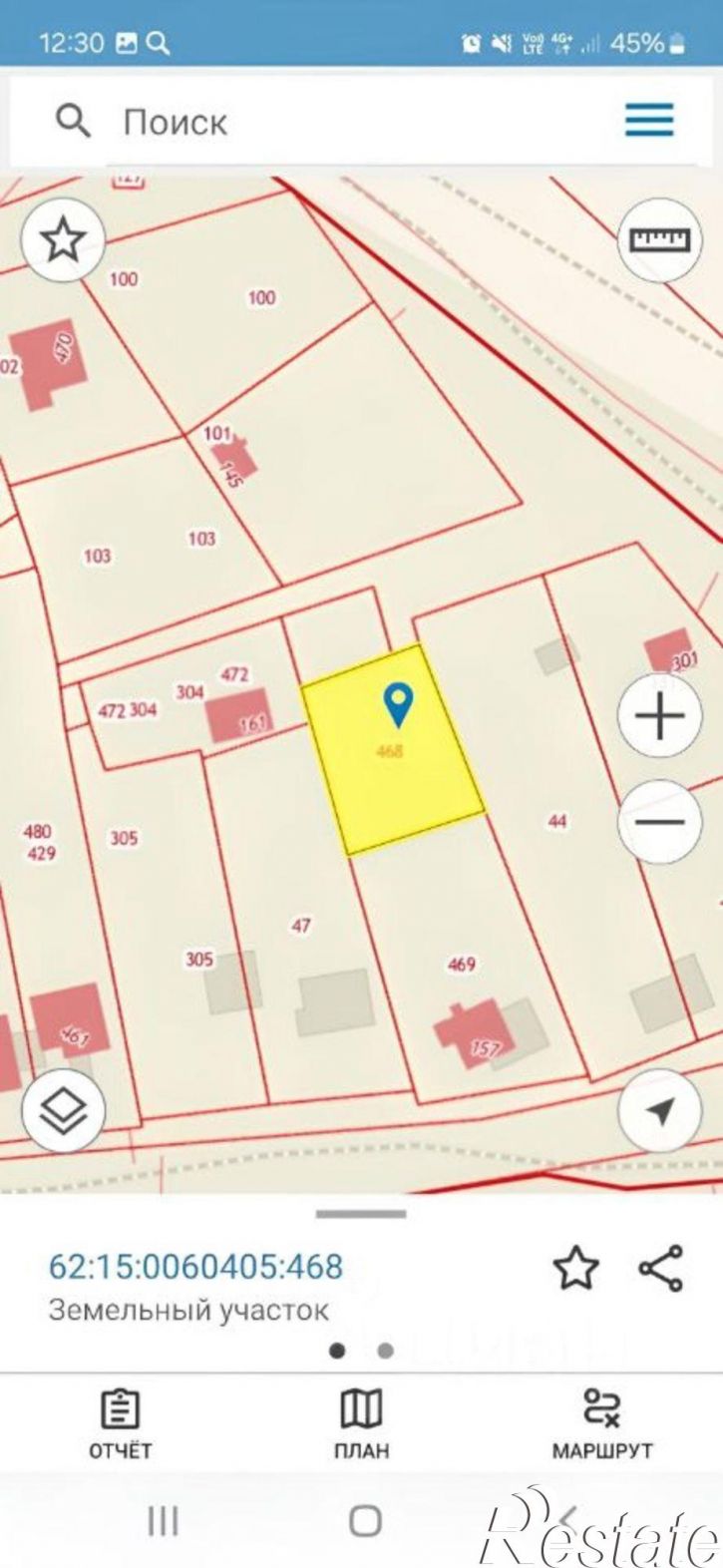Screen dimensions: 723x1568
Task: Select parcel 469 on the map
Action: (461, 965)
